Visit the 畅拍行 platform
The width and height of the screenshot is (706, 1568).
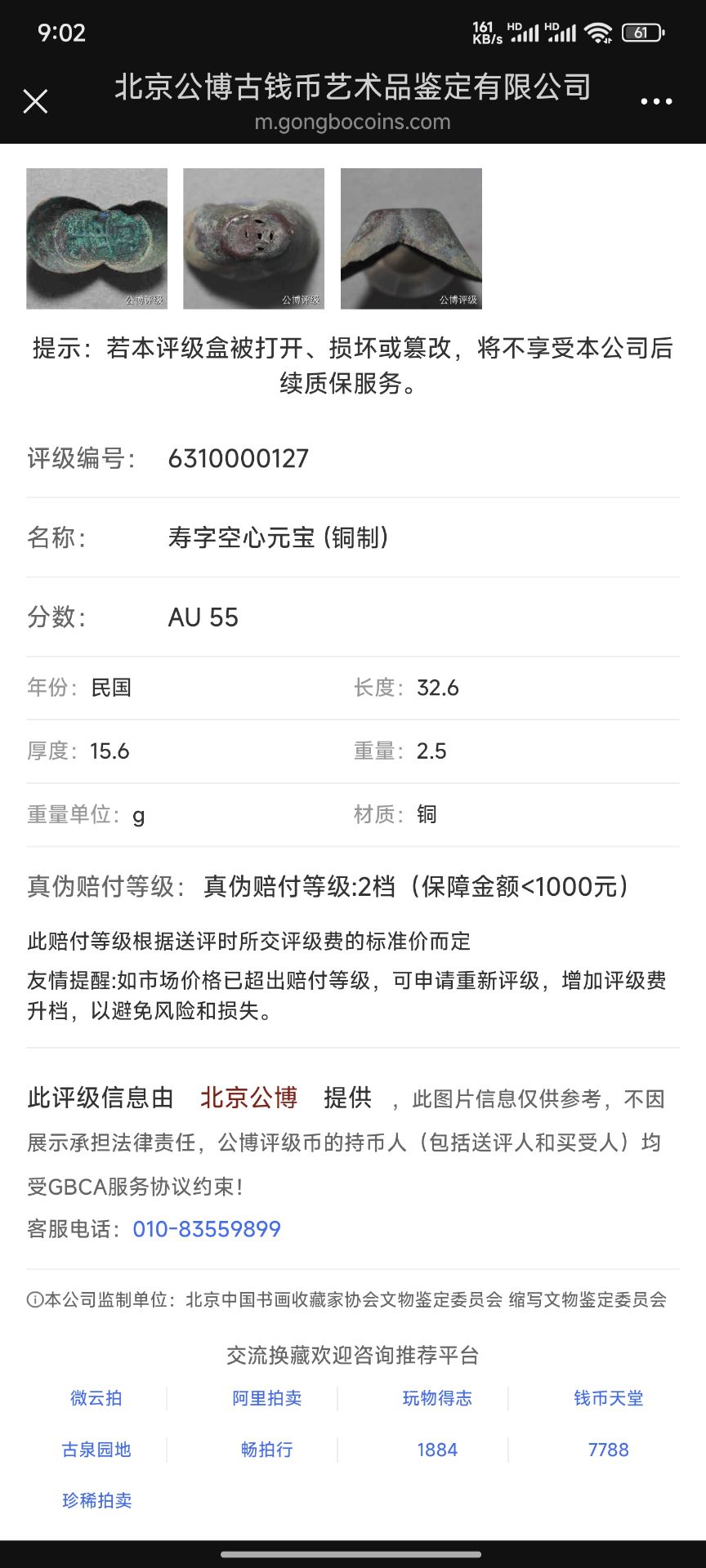tap(267, 1450)
